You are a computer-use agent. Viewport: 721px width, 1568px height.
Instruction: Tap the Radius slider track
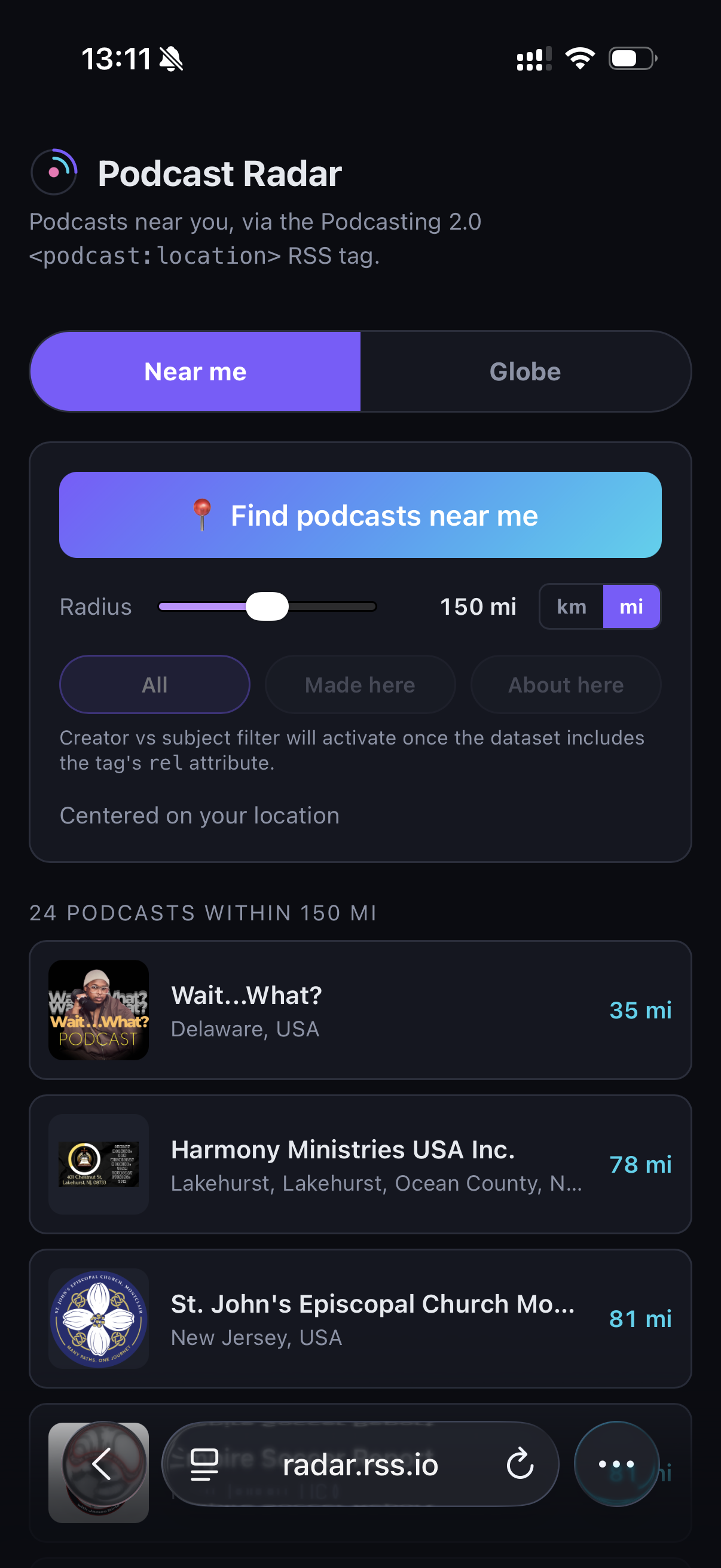267,606
